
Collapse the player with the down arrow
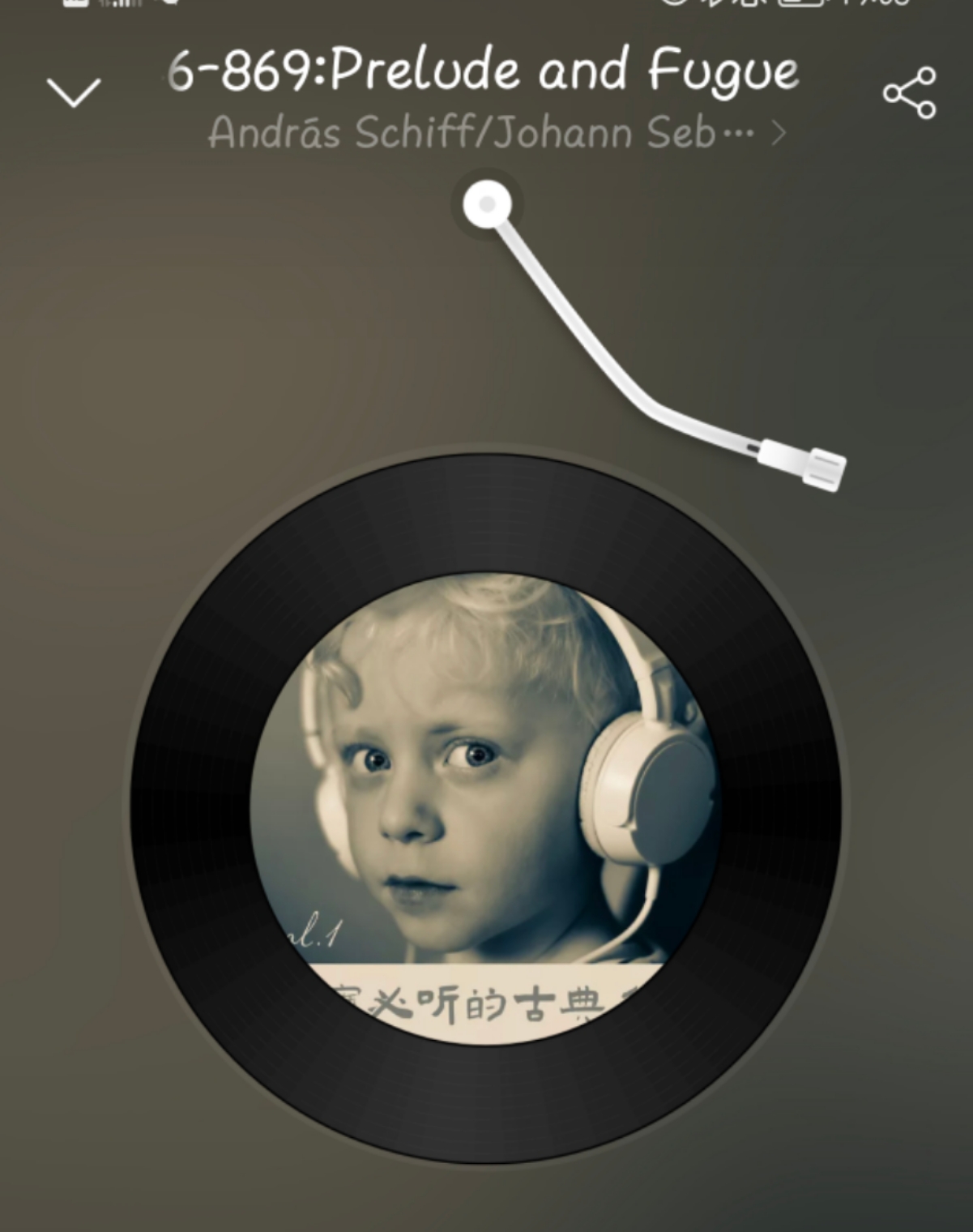tap(74, 92)
